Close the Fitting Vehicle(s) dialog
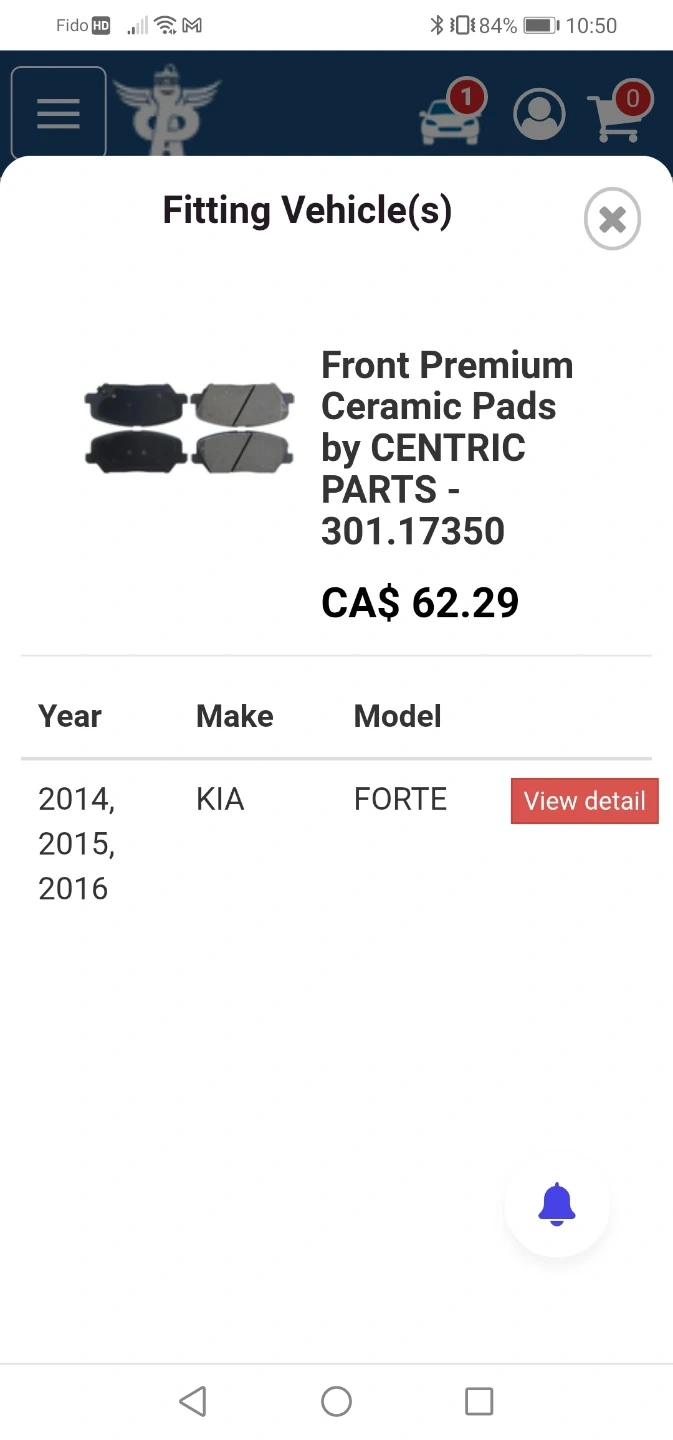 (x=612, y=219)
